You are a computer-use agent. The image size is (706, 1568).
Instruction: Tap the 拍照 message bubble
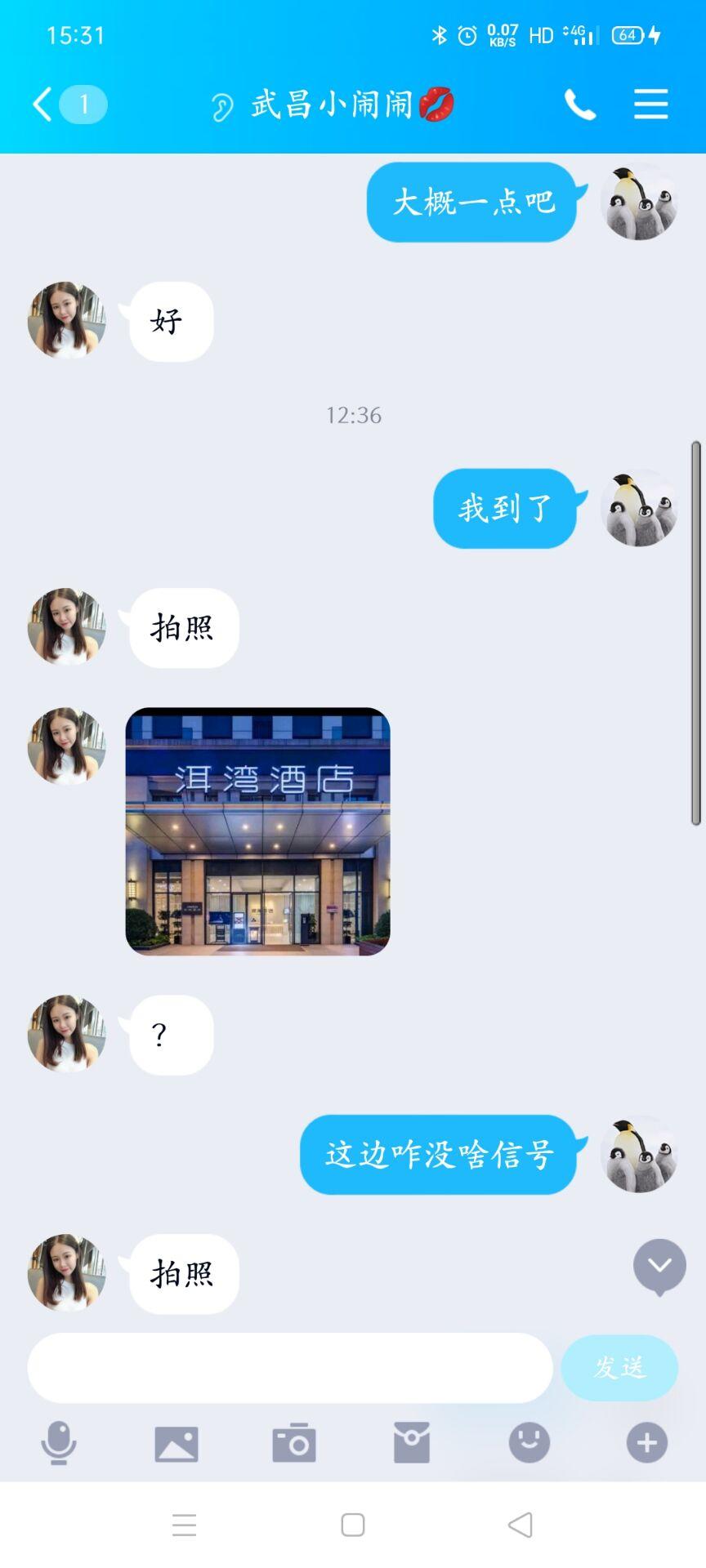tap(182, 627)
